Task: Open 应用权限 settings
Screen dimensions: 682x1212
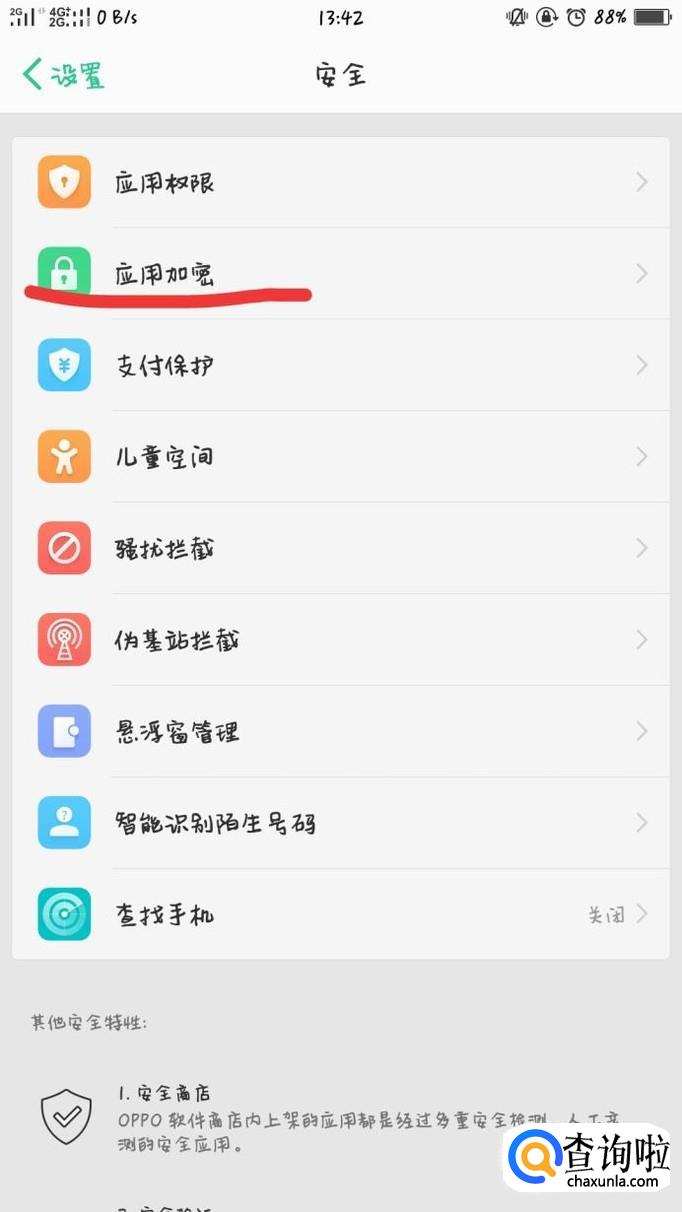Action: [x=340, y=182]
